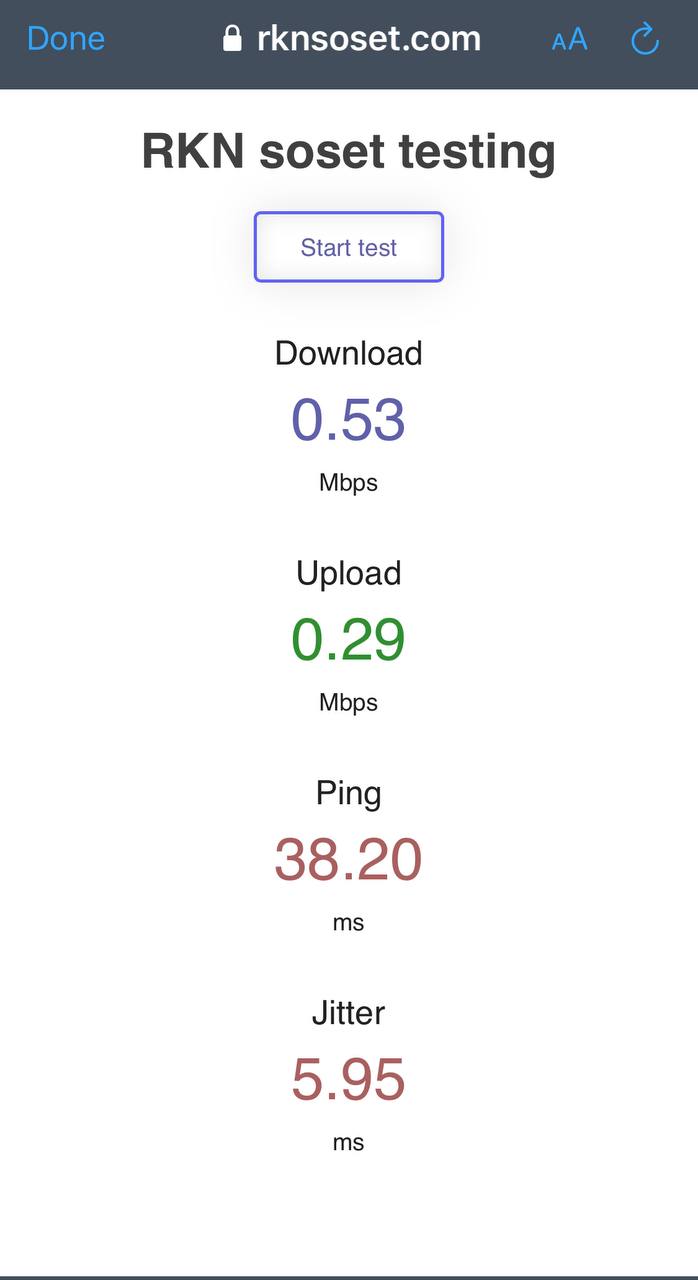Reload the page with the refresh icon
Screen dimensions: 698x1280
pyautogui.click(x=645, y=40)
